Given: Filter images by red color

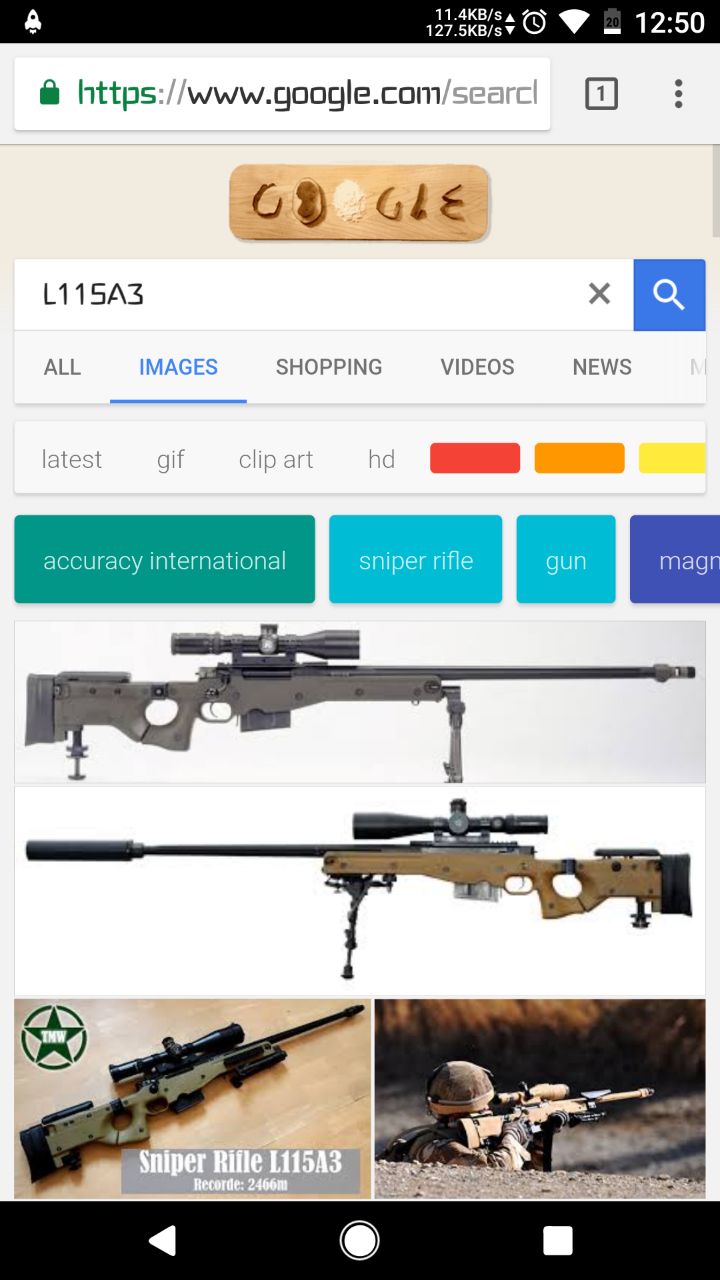Looking at the screenshot, I should tap(475, 458).
